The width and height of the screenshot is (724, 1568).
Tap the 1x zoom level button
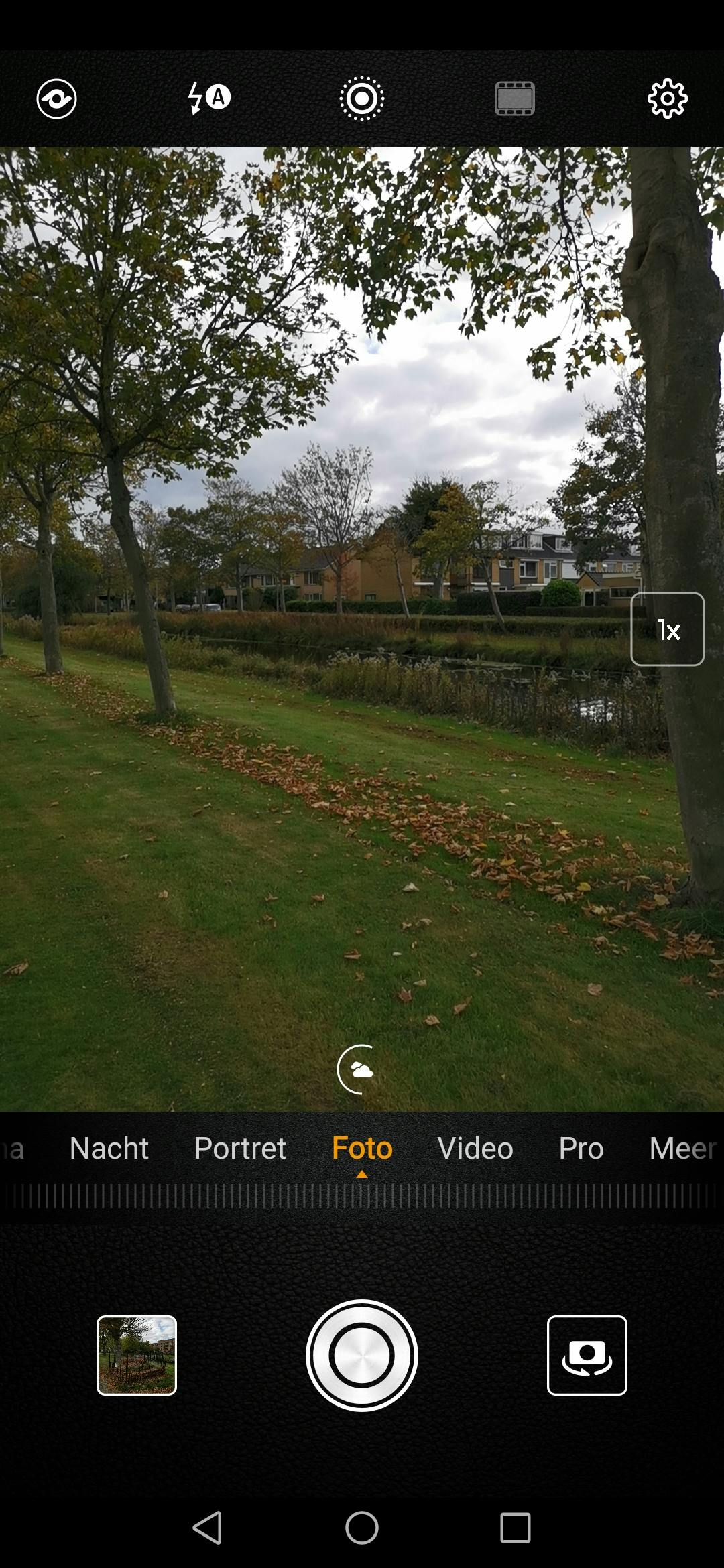tap(668, 629)
